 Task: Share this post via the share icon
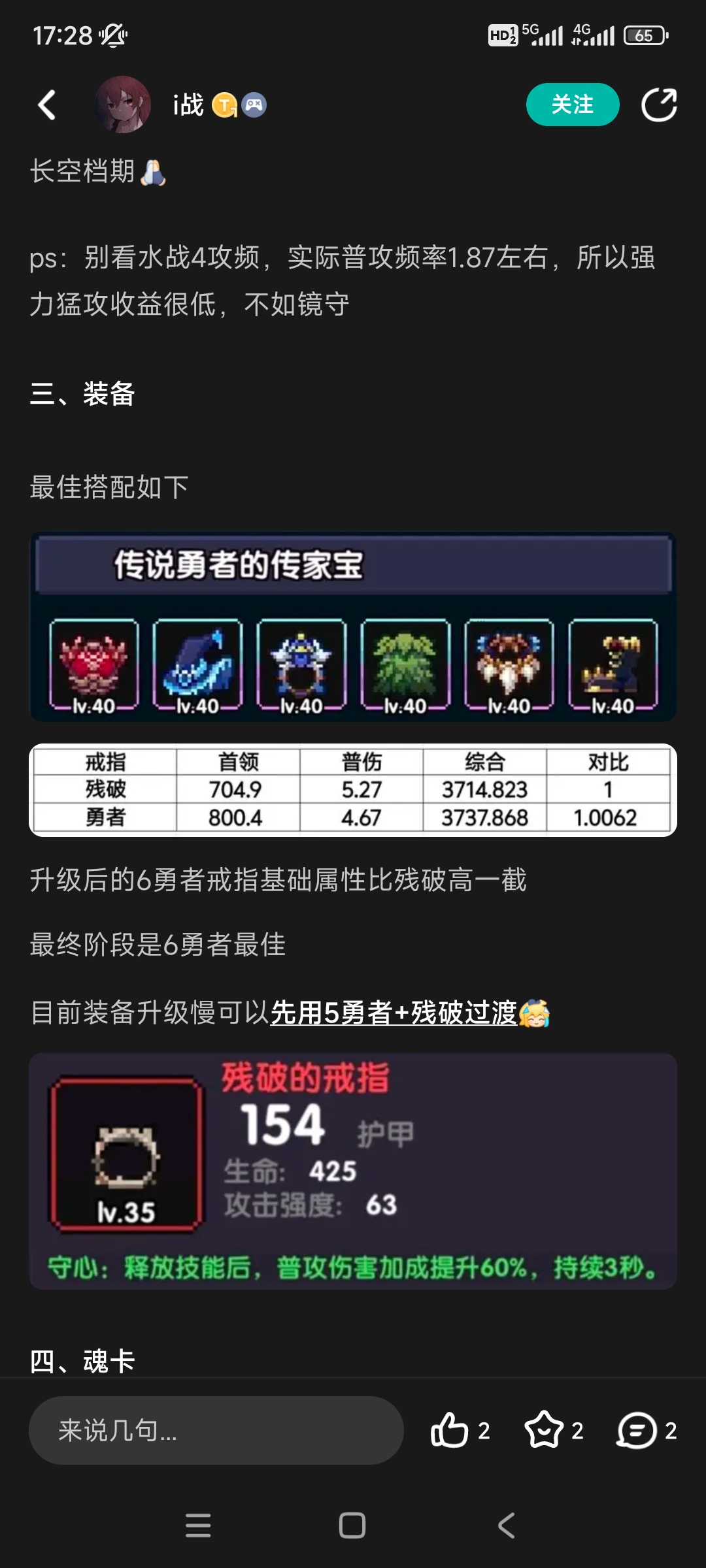click(x=658, y=105)
